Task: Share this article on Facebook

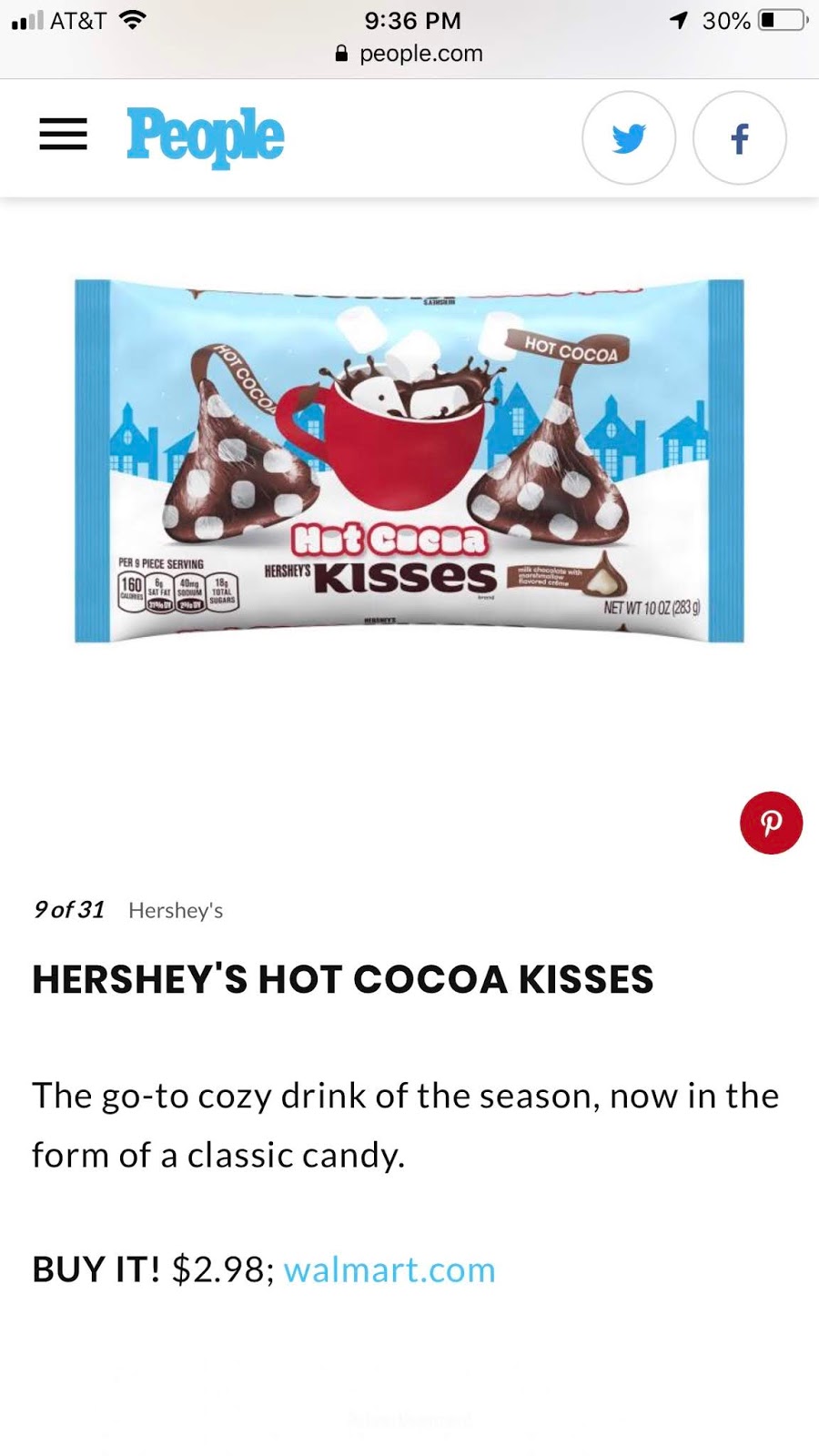Action: click(740, 138)
